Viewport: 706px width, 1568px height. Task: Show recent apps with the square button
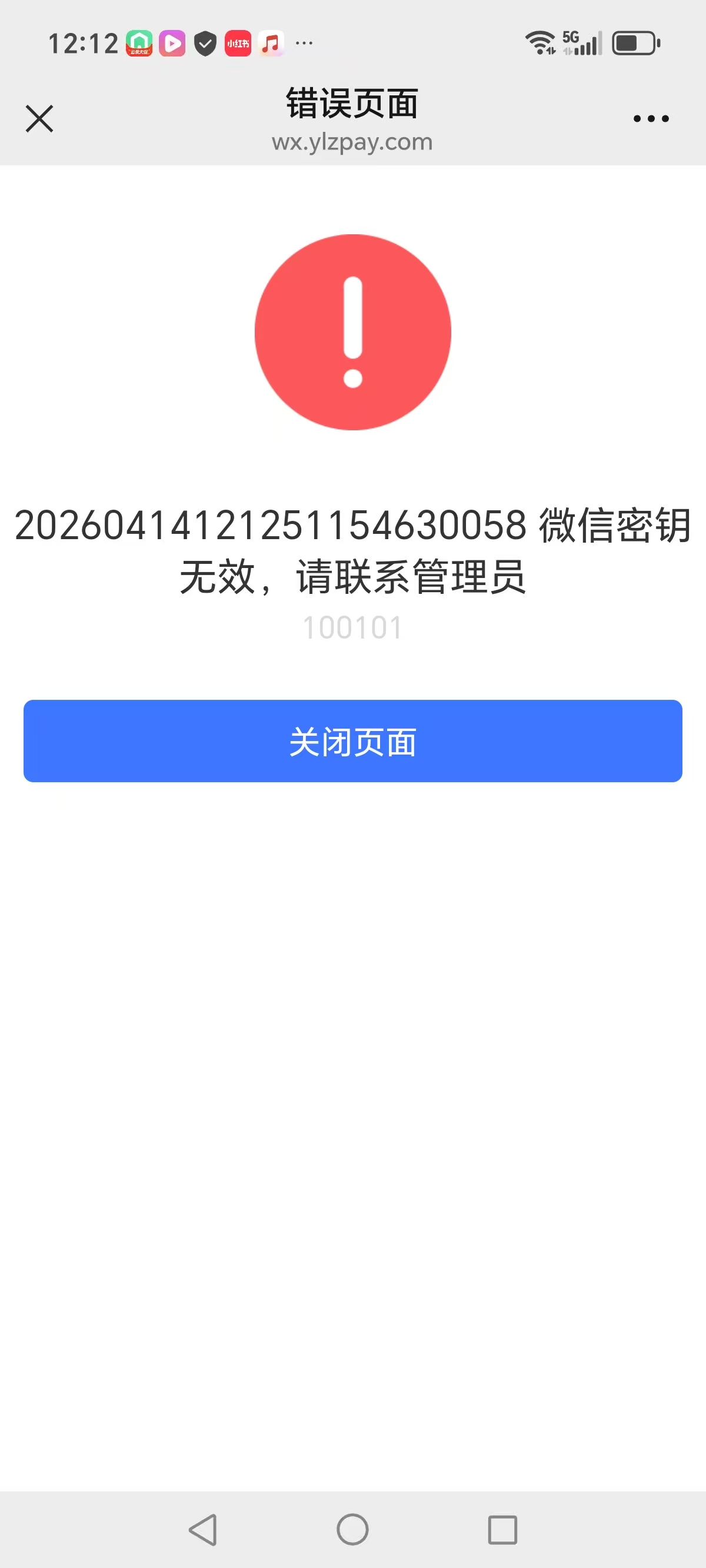click(x=502, y=1529)
